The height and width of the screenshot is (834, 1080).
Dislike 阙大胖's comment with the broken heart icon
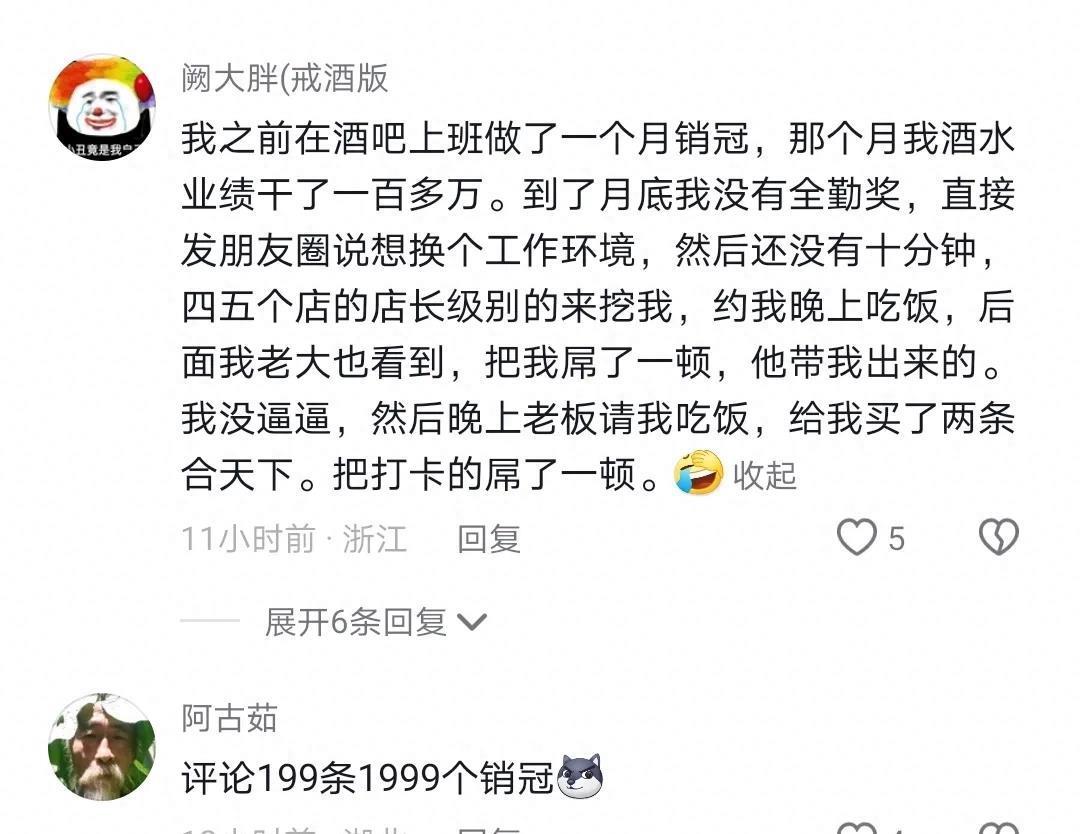(997, 538)
